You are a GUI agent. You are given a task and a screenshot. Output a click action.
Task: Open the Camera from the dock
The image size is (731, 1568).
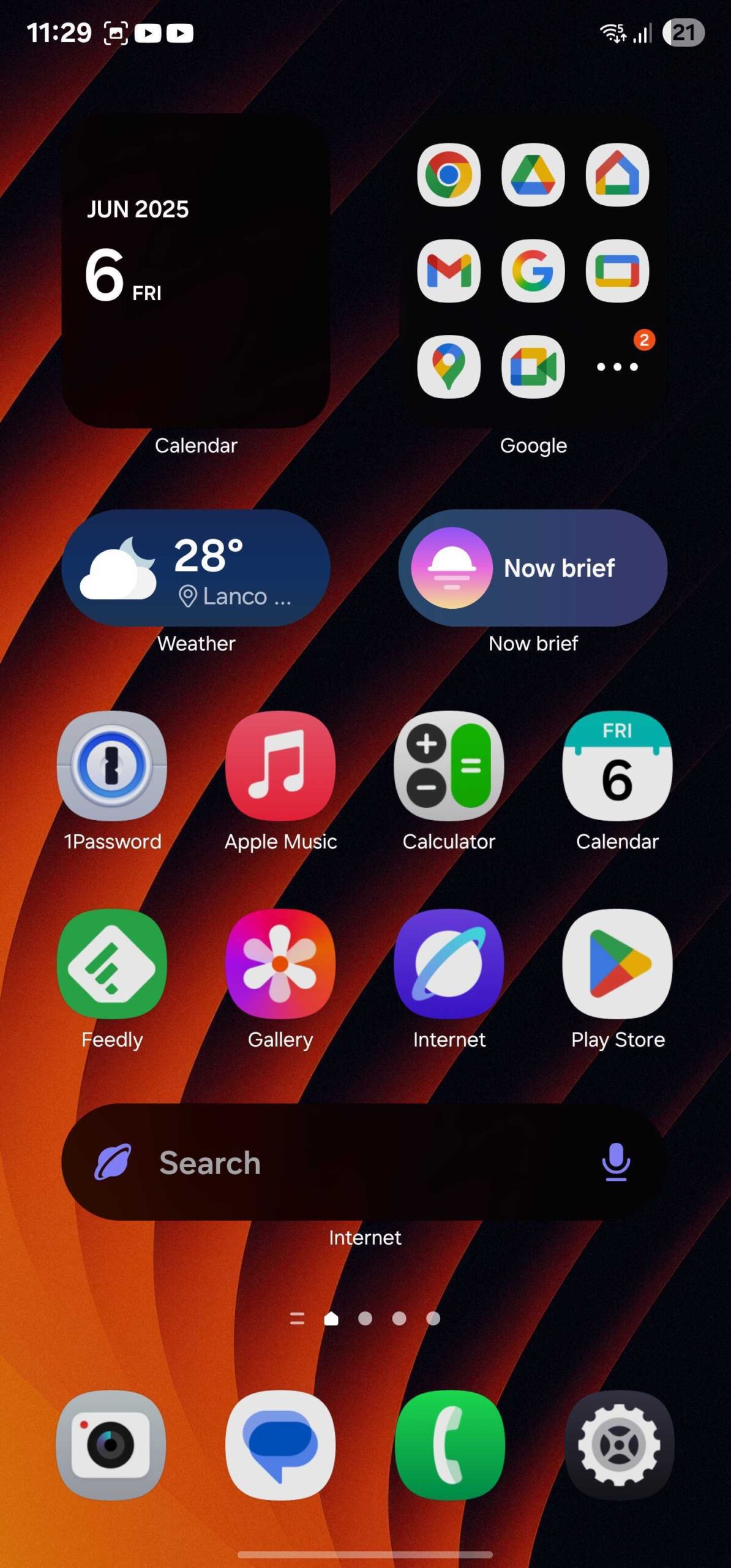(x=111, y=1445)
